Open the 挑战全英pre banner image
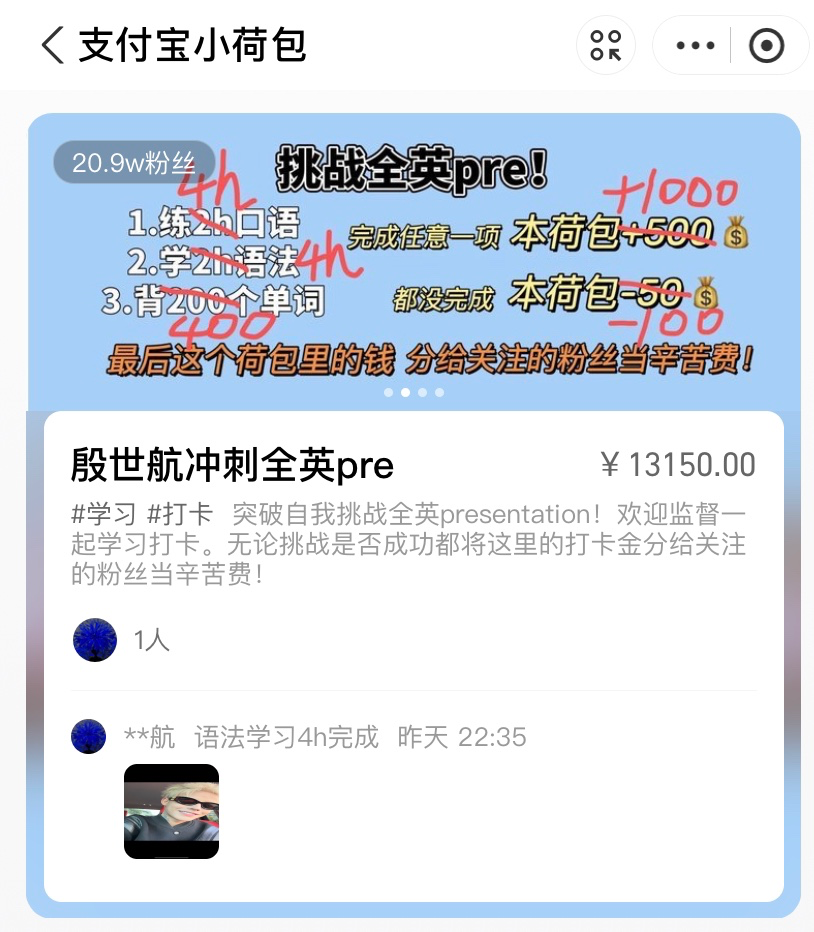 (414, 262)
